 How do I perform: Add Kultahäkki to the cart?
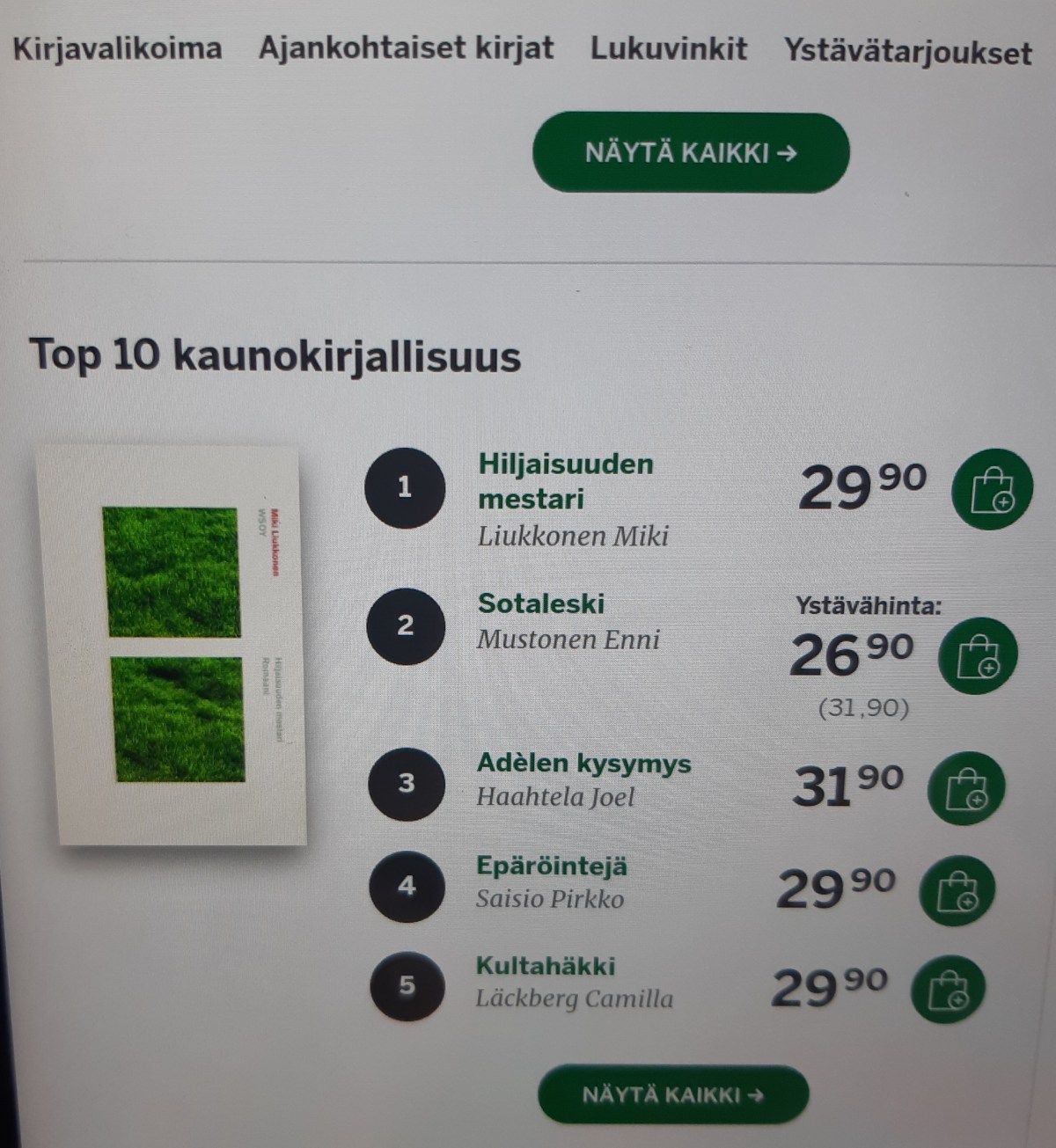[947, 989]
